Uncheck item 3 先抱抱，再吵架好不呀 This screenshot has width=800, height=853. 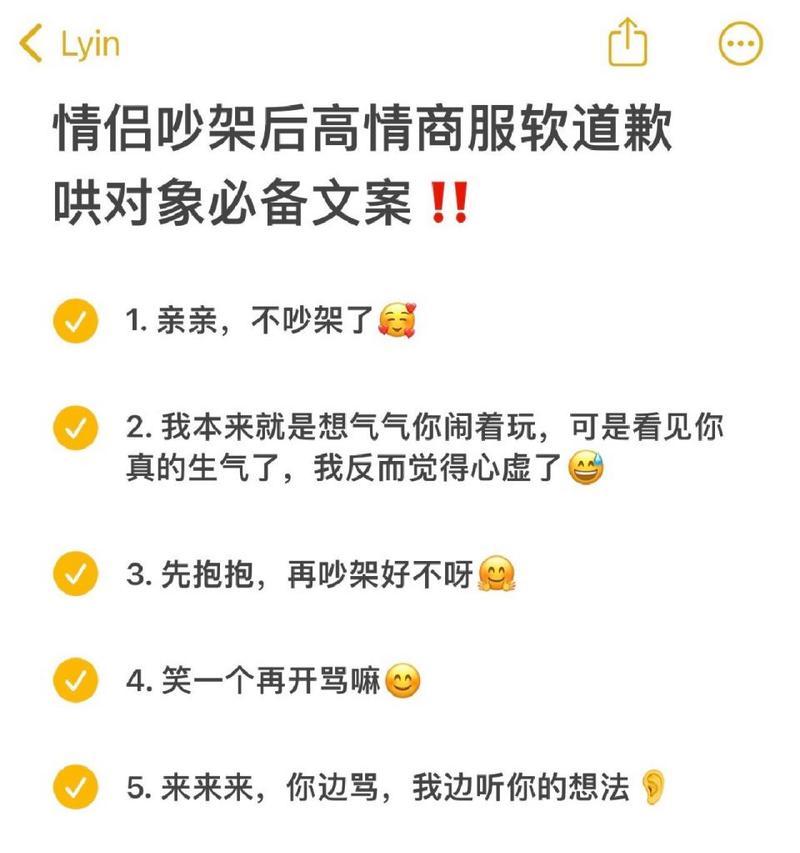tap(75, 574)
